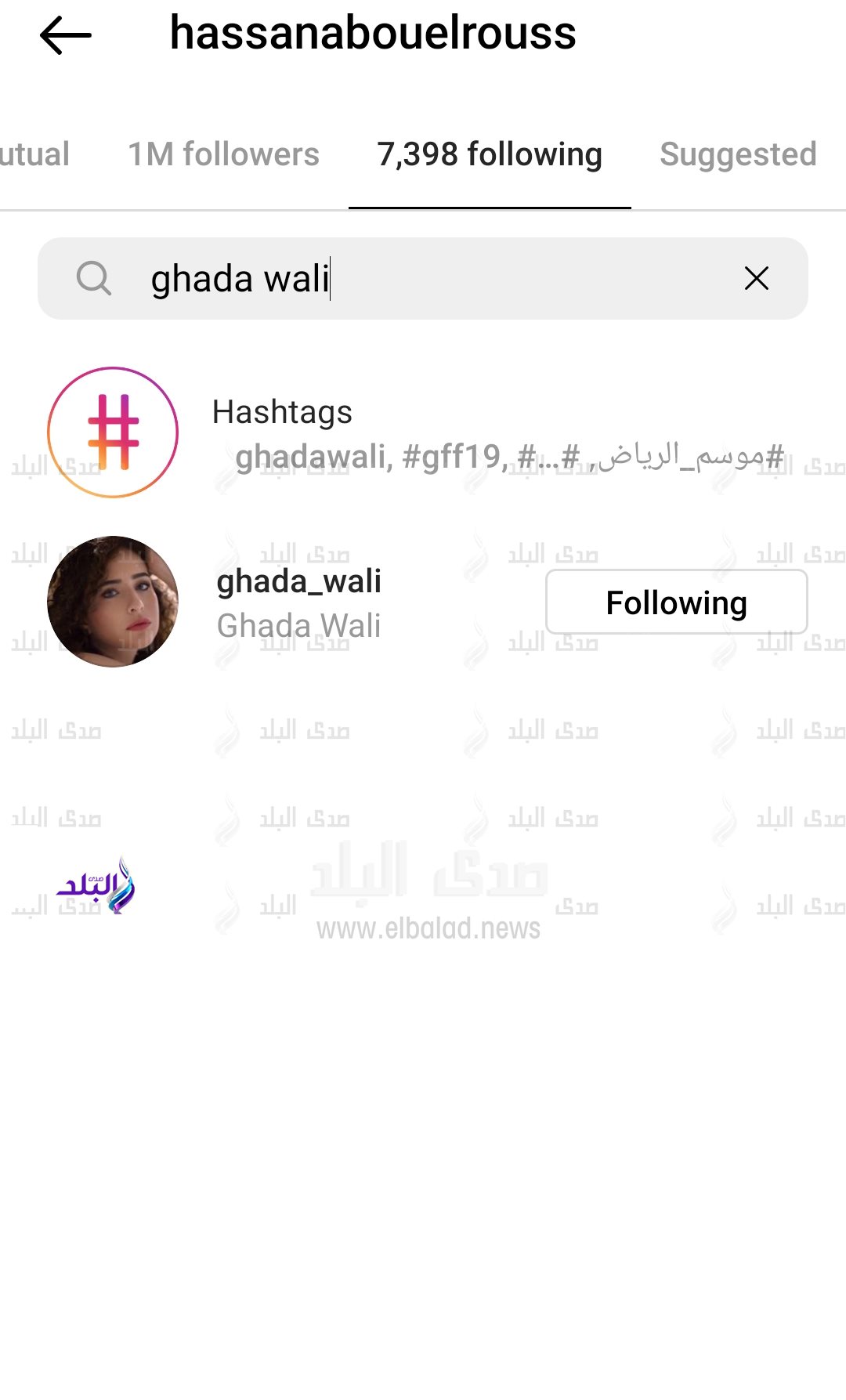Clear the search field with the X icon

coord(755,277)
